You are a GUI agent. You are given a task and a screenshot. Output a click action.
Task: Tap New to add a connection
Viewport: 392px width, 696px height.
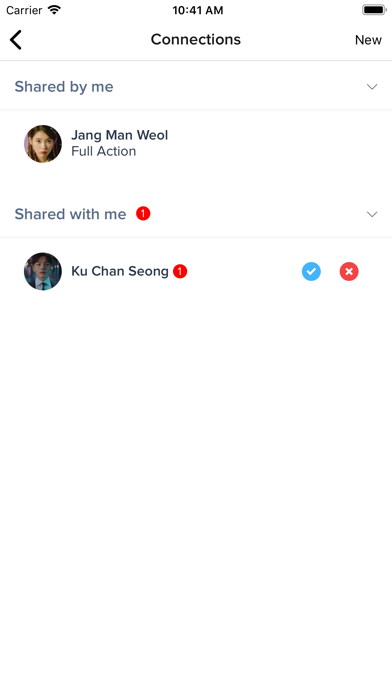(368, 40)
